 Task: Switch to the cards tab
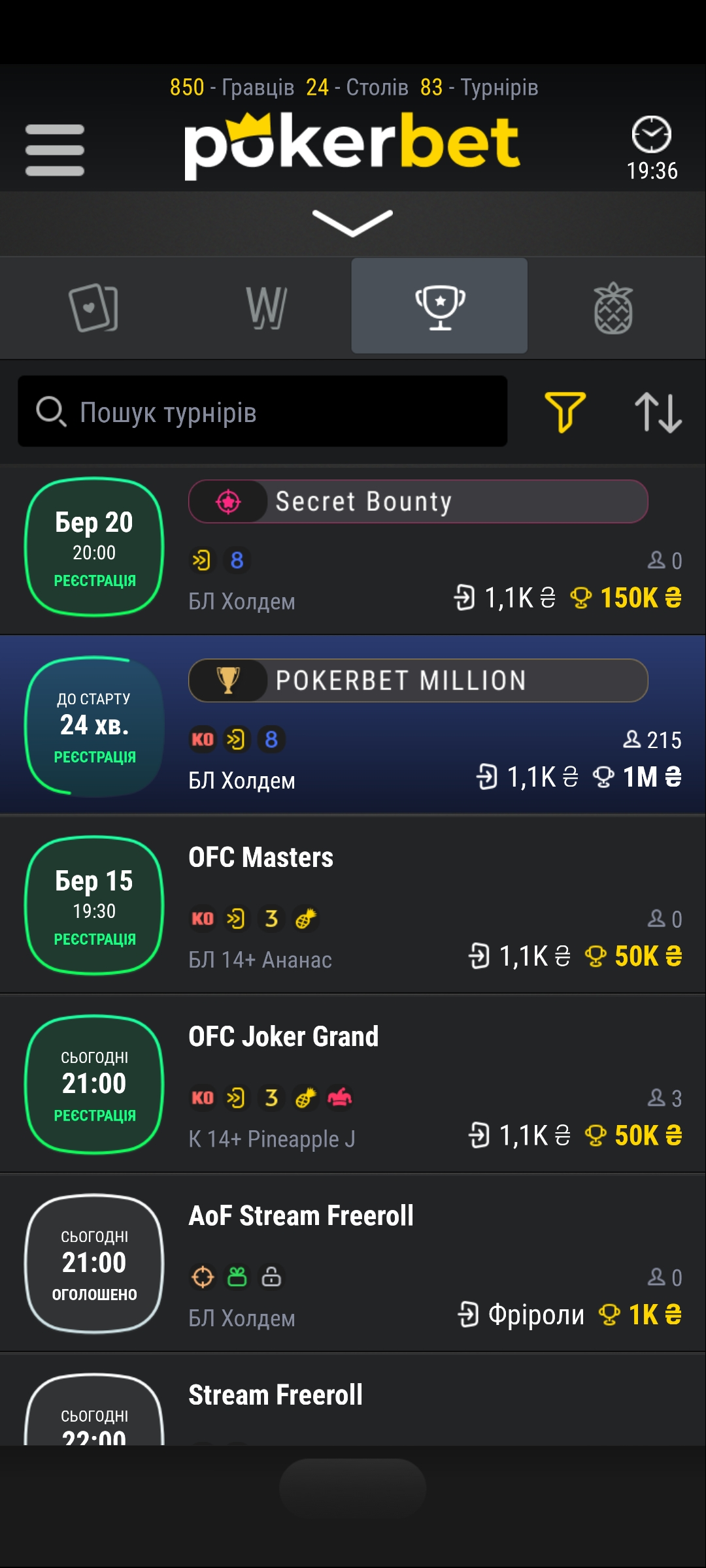tap(93, 307)
